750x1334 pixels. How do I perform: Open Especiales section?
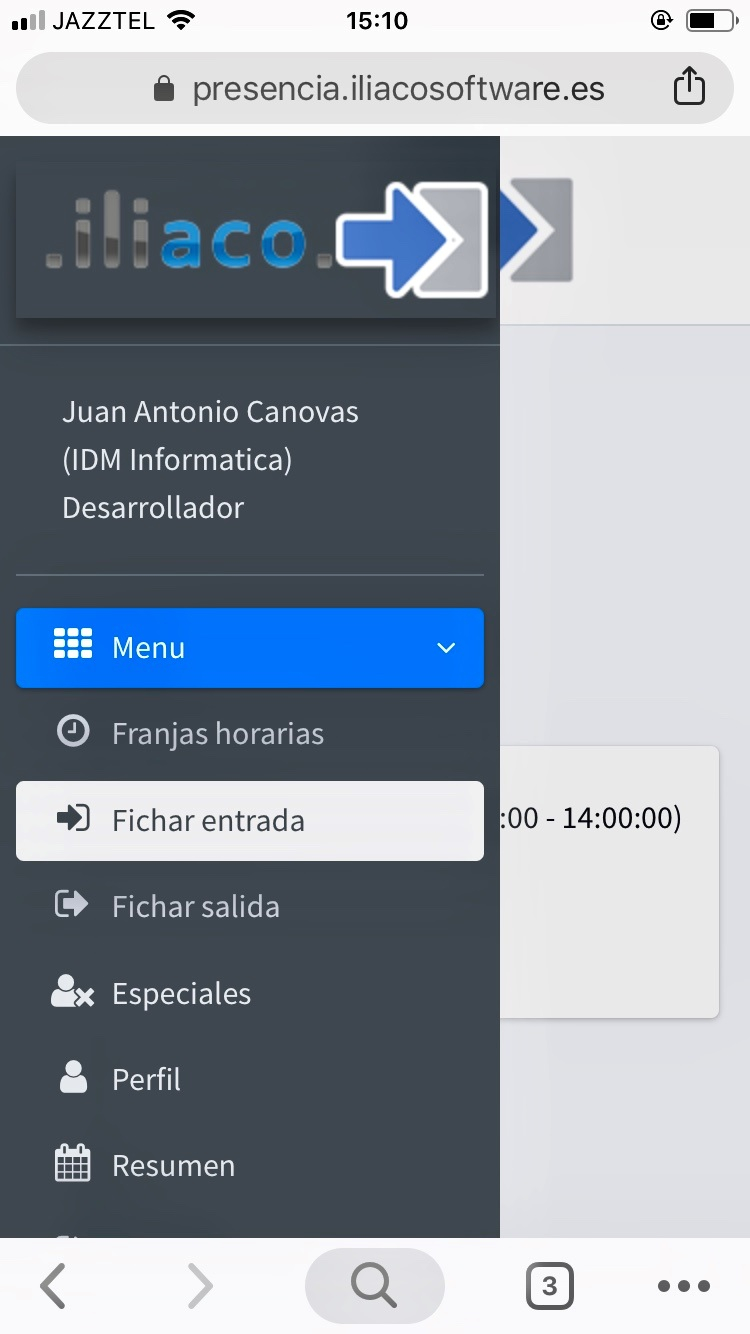250,994
